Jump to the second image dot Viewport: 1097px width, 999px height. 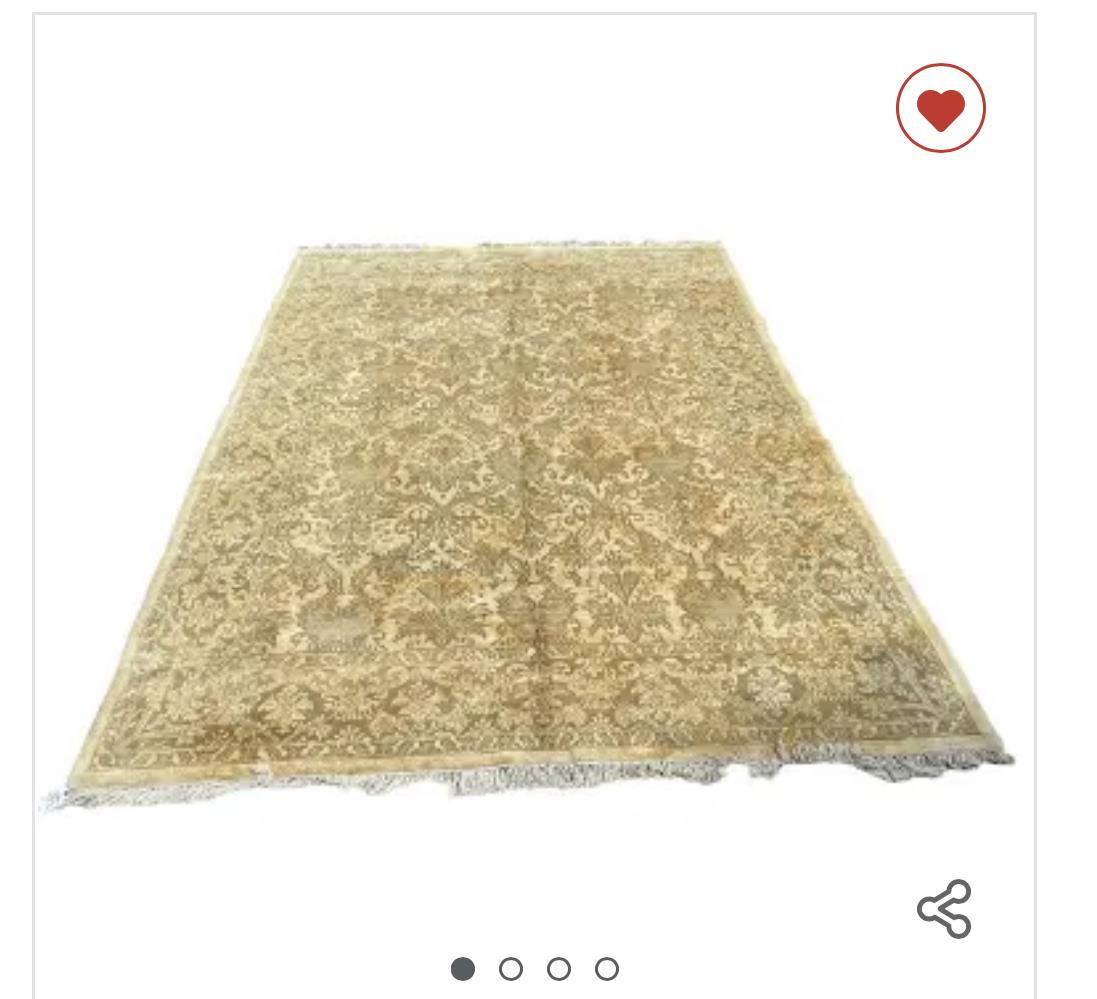pos(511,969)
